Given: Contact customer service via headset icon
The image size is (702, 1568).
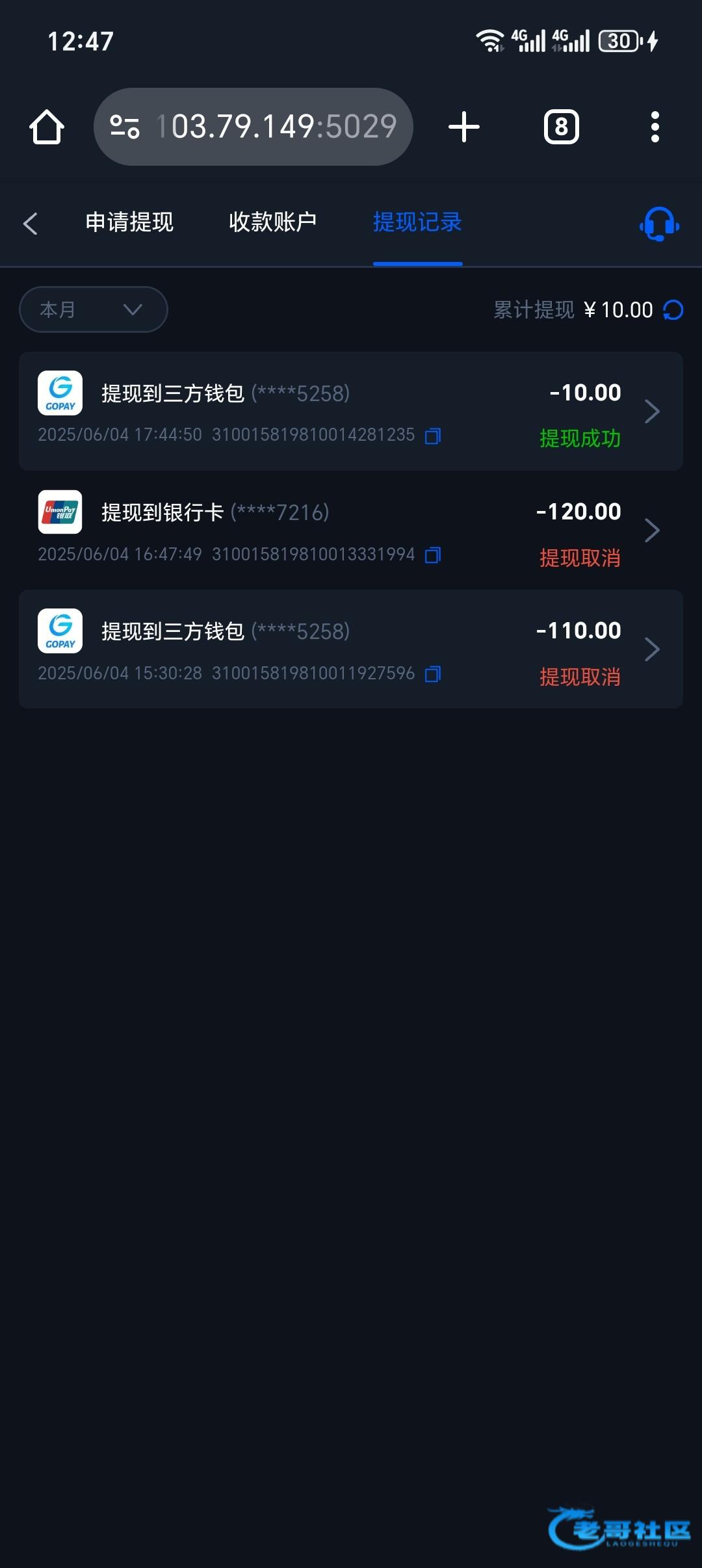Looking at the screenshot, I should [x=659, y=224].
